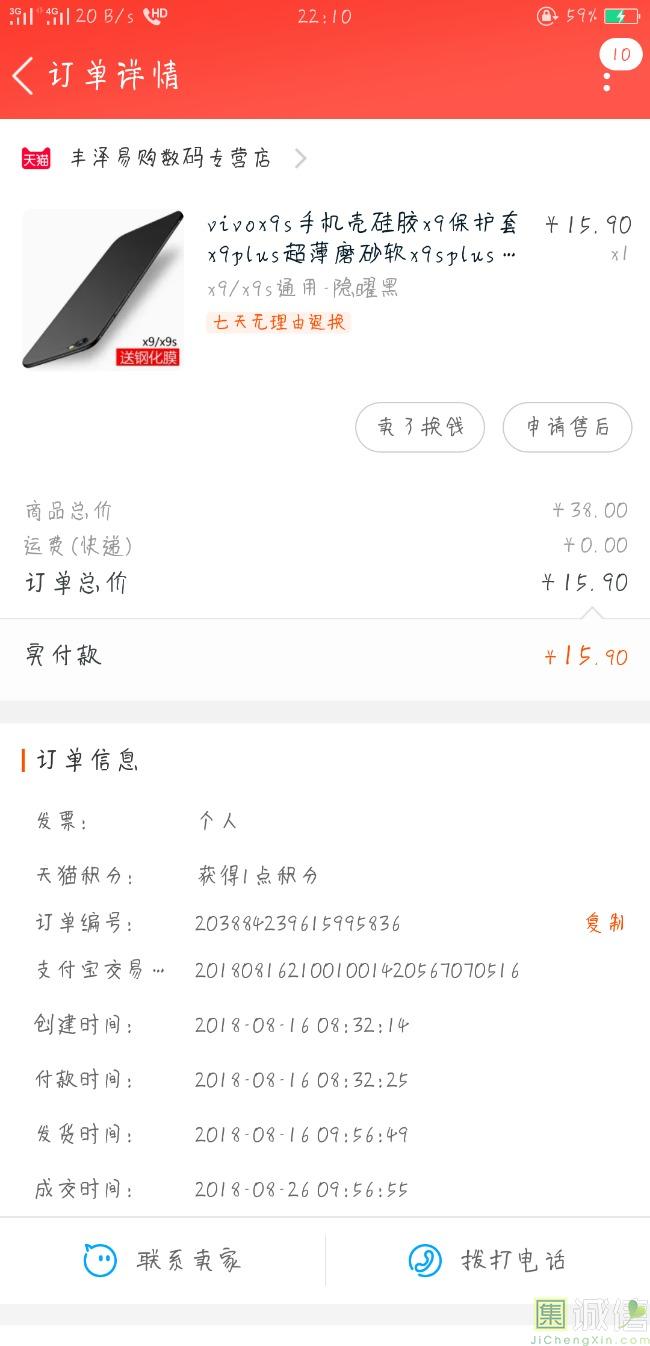Contact the seller via 联系卖家

[x=163, y=1260]
